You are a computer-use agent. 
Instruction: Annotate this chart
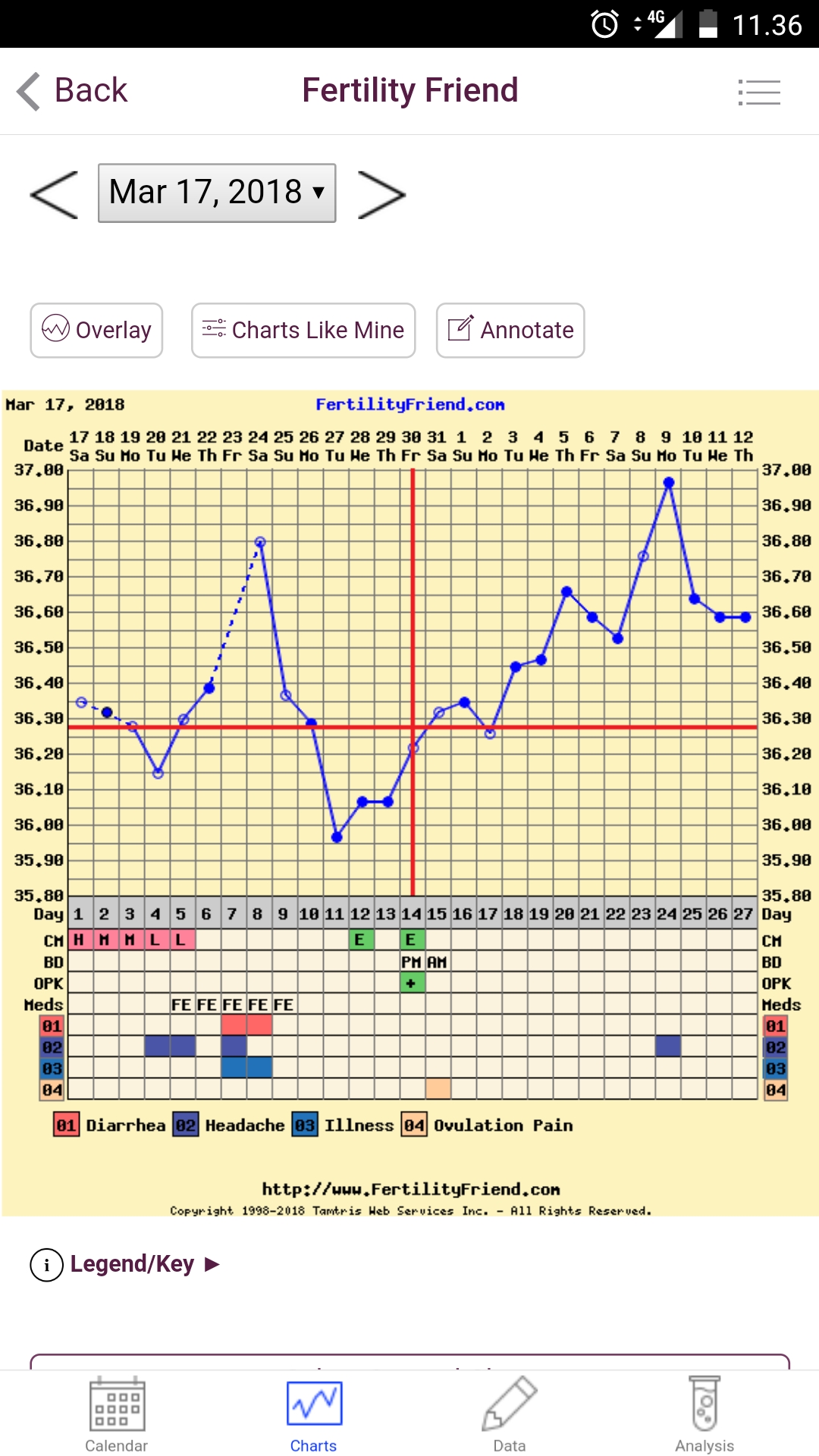[510, 330]
